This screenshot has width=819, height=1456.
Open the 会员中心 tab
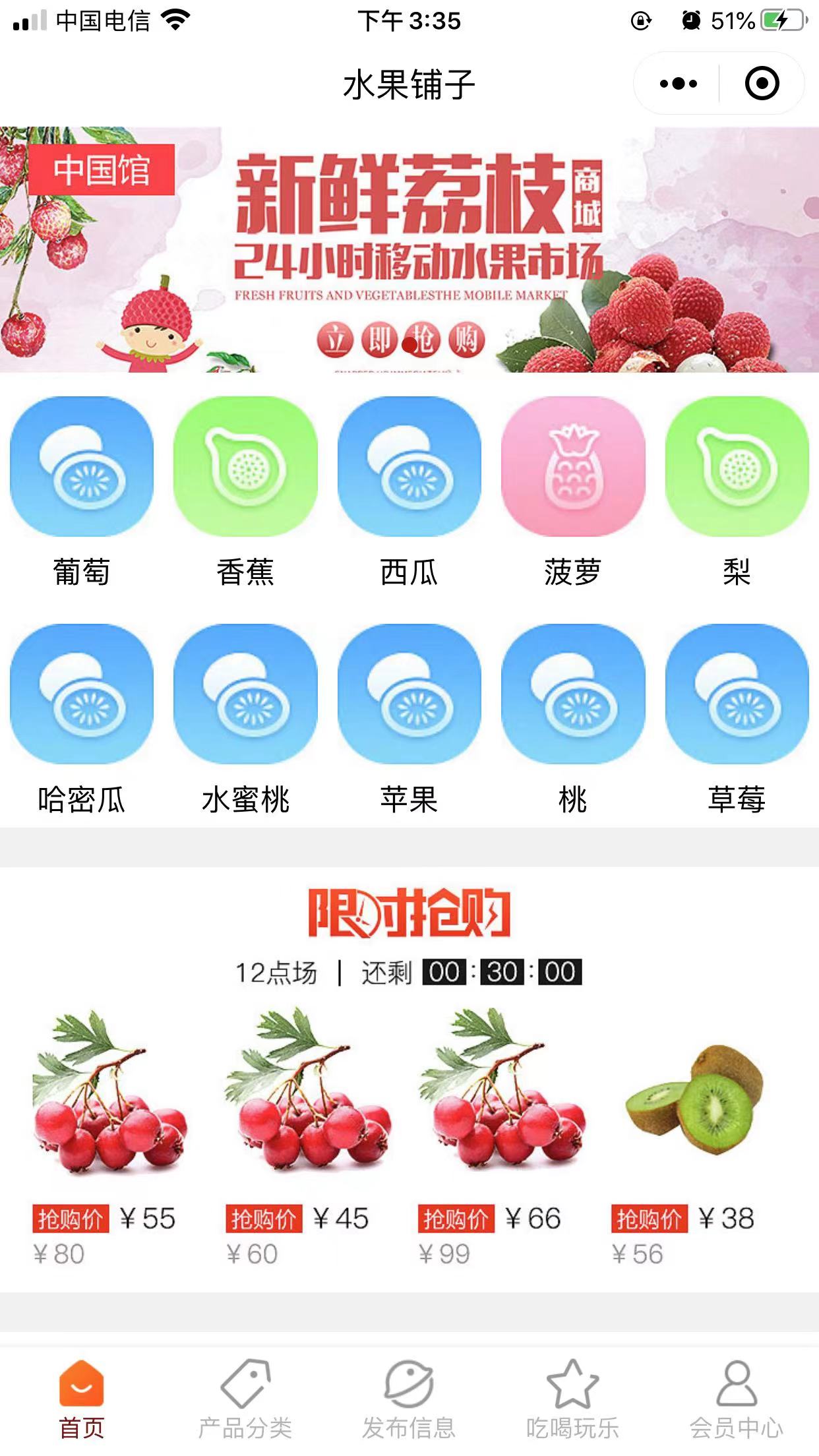point(737,1399)
